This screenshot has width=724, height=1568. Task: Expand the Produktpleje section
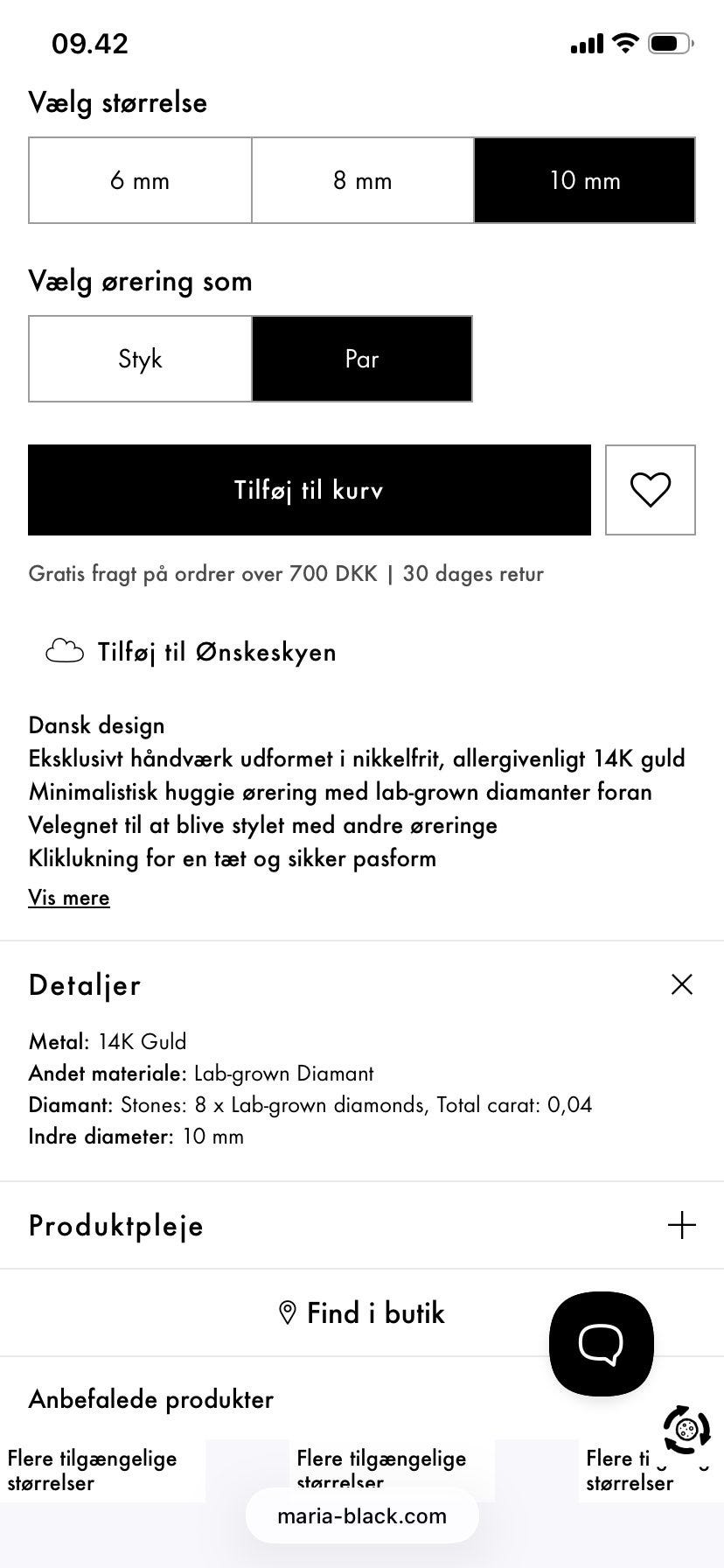pos(682,1225)
